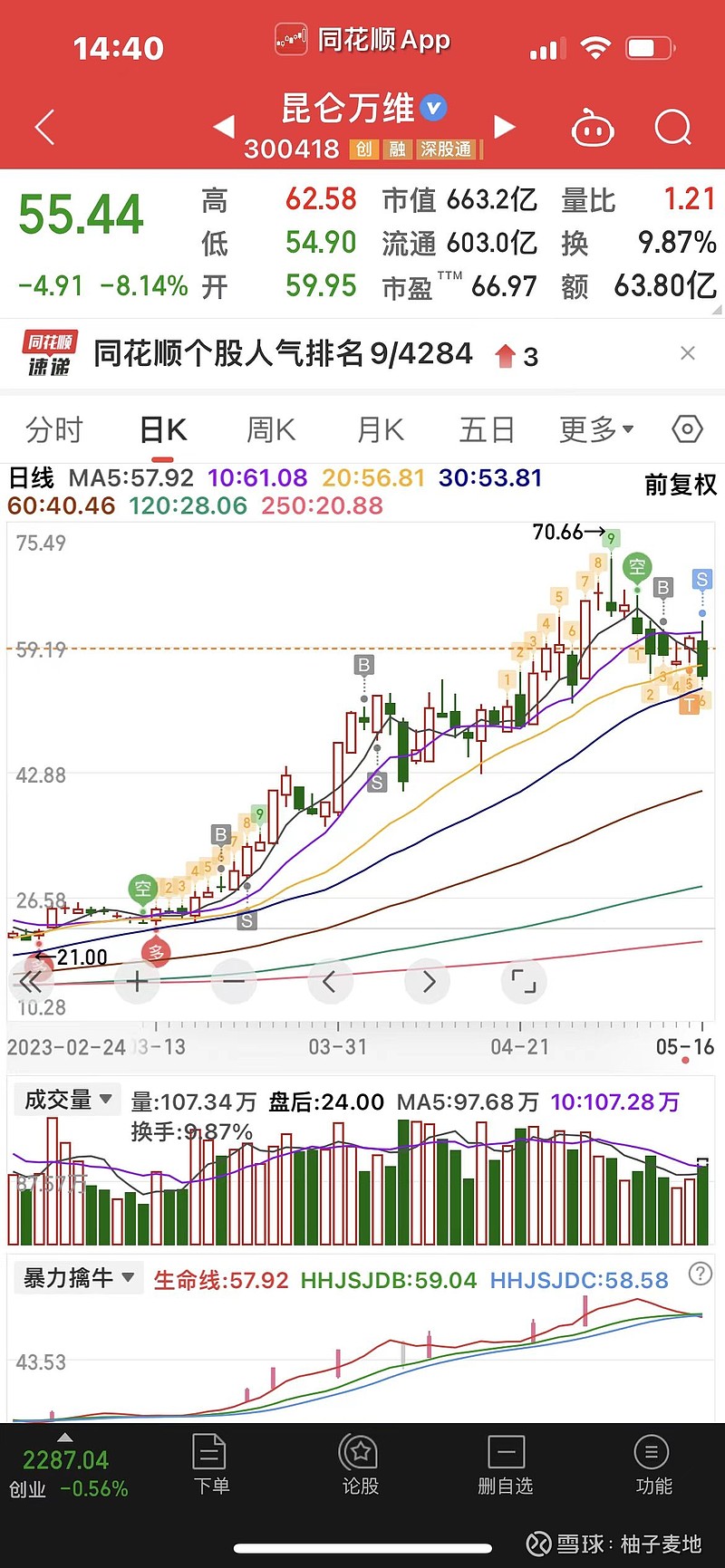The width and height of the screenshot is (725, 1568).
Task: Switch to the 分时 tab
Action: (54, 429)
